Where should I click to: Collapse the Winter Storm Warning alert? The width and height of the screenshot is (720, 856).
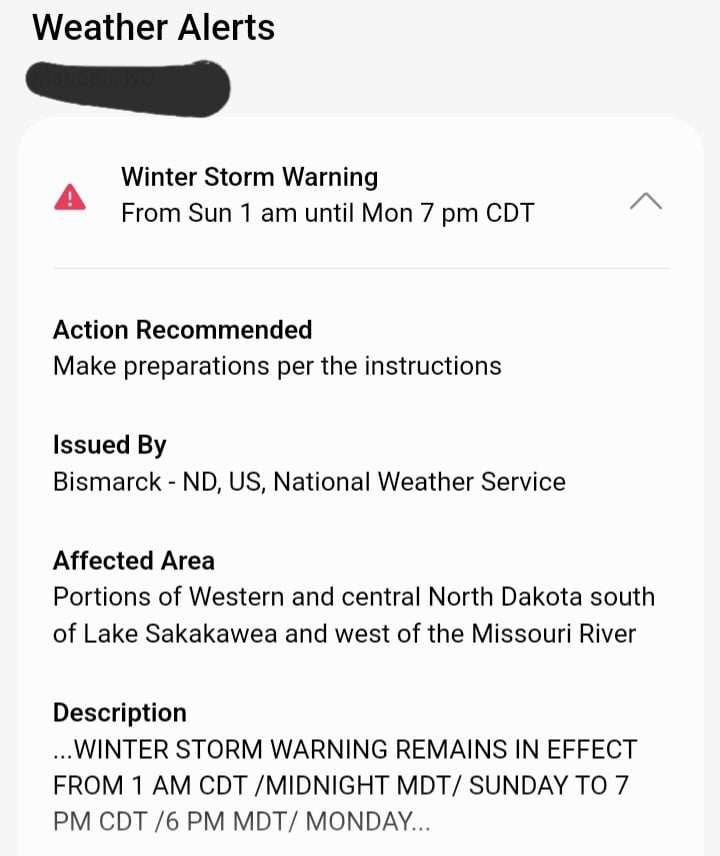(x=646, y=201)
